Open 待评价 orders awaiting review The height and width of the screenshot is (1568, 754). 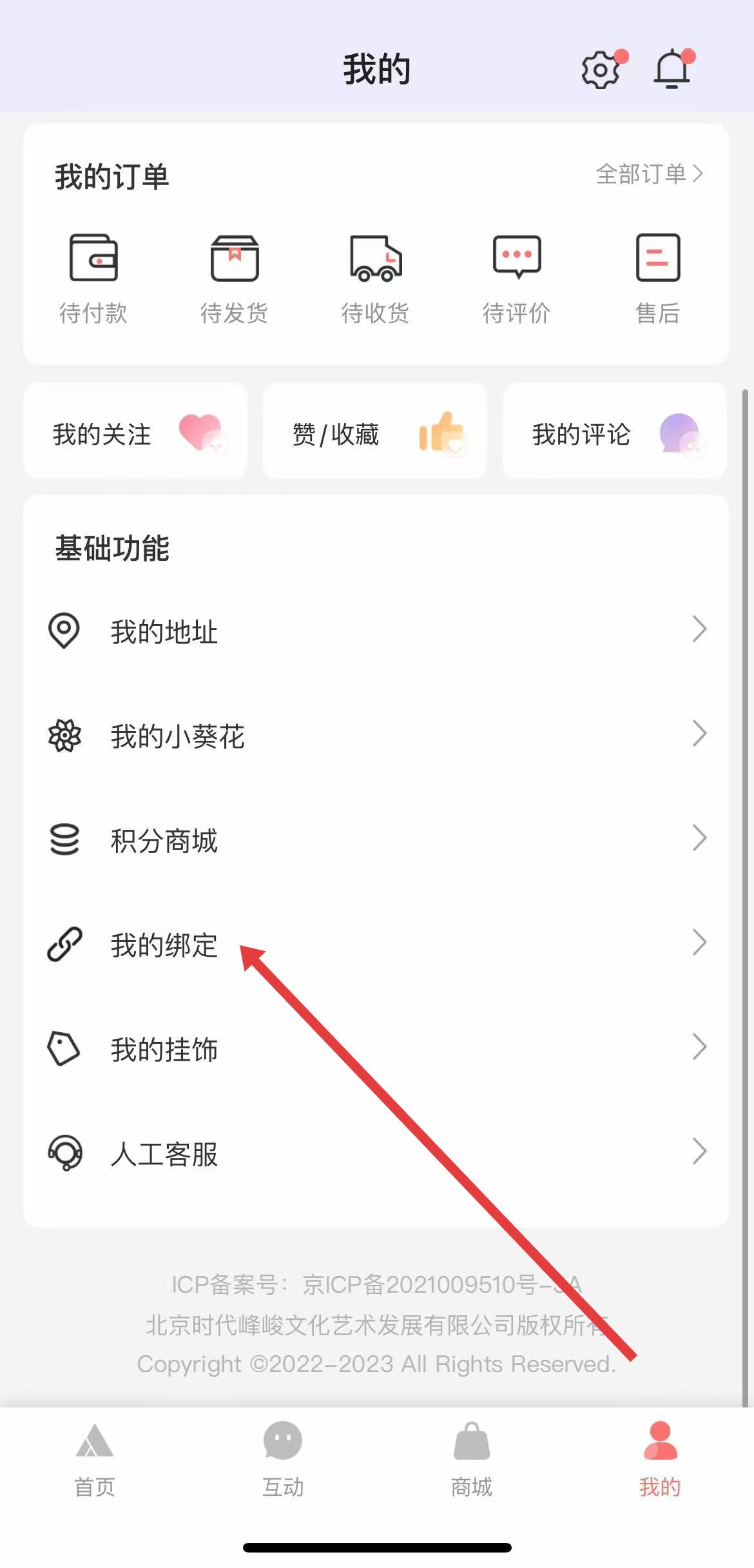pos(517,279)
